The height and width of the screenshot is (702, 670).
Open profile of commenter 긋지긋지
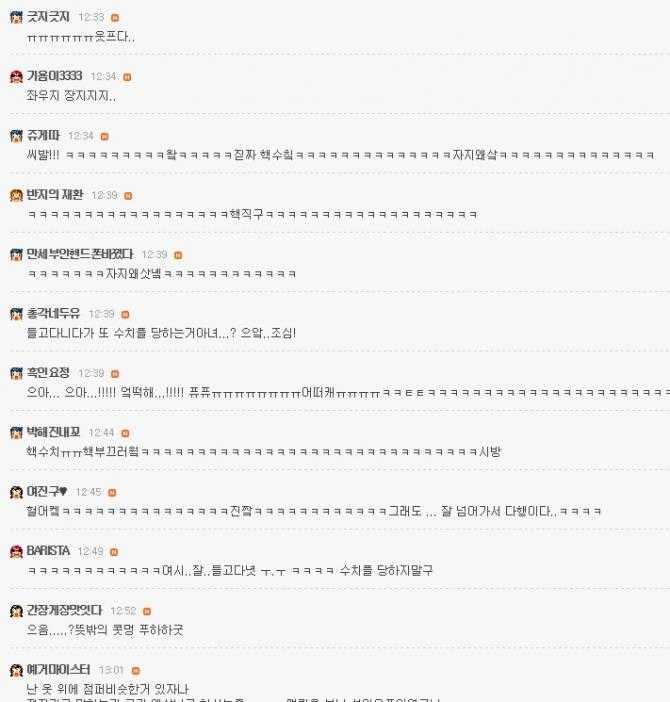47,17
